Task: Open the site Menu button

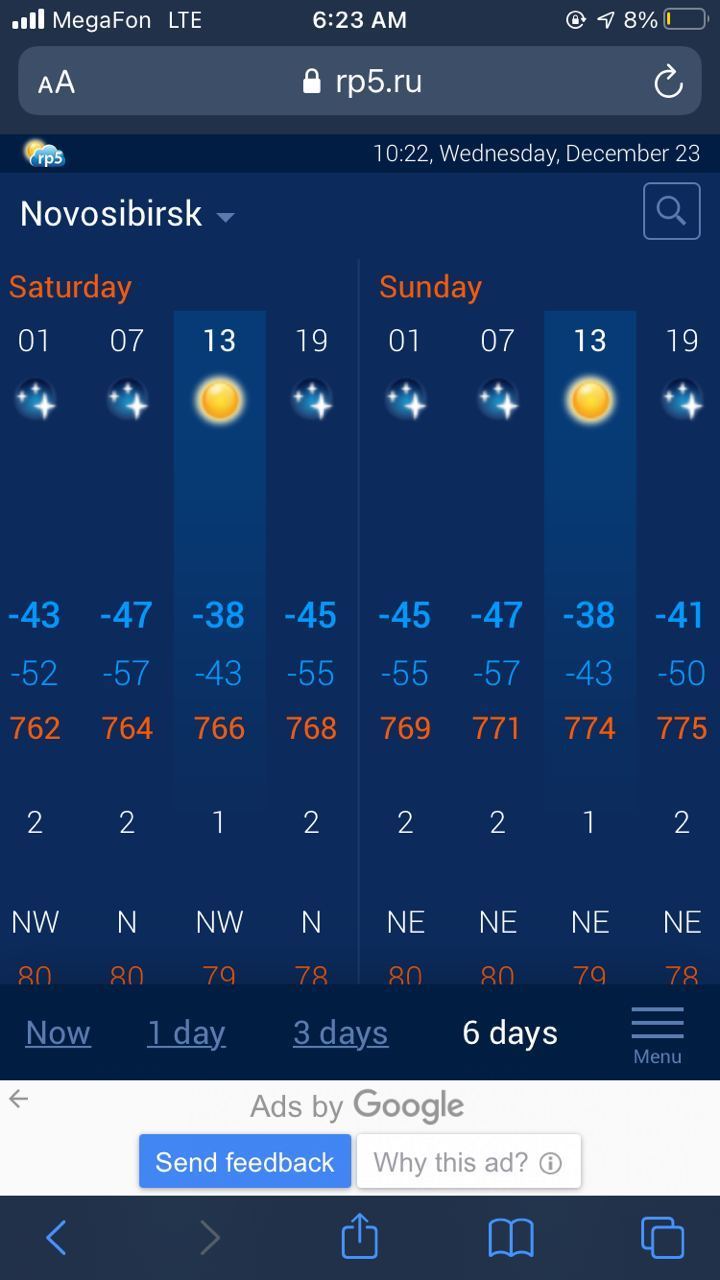Action: [657, 1035]
